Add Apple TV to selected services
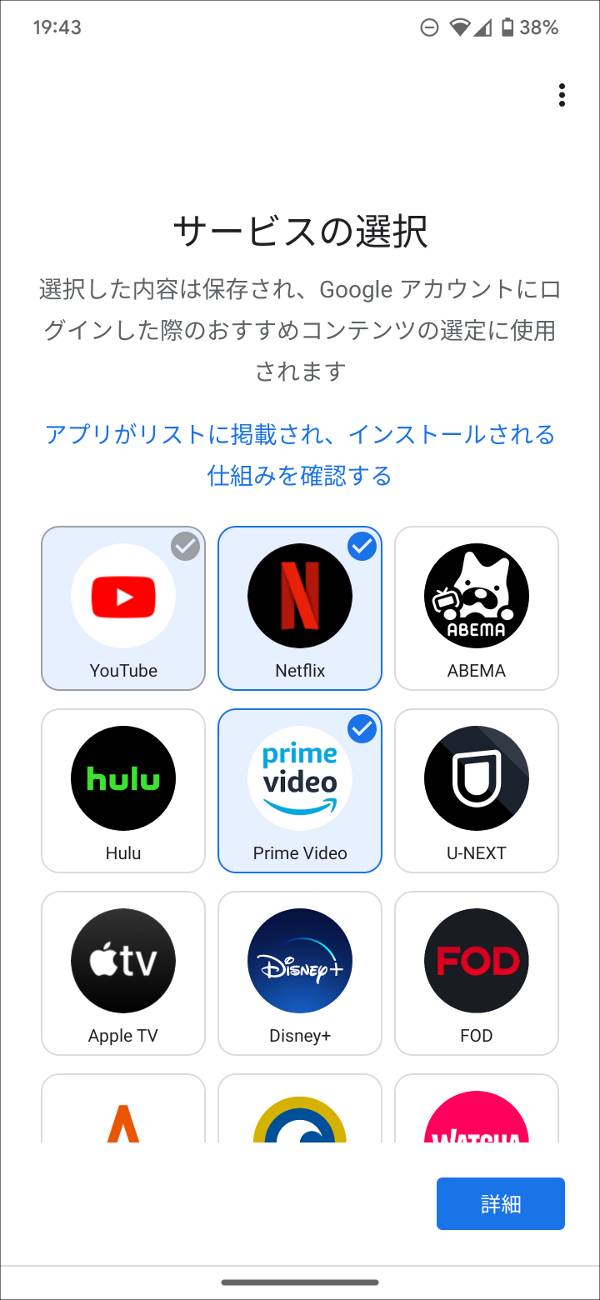The height and width of the screenshot is (1300, 600). pyautogui.click(x=123, y=973)
